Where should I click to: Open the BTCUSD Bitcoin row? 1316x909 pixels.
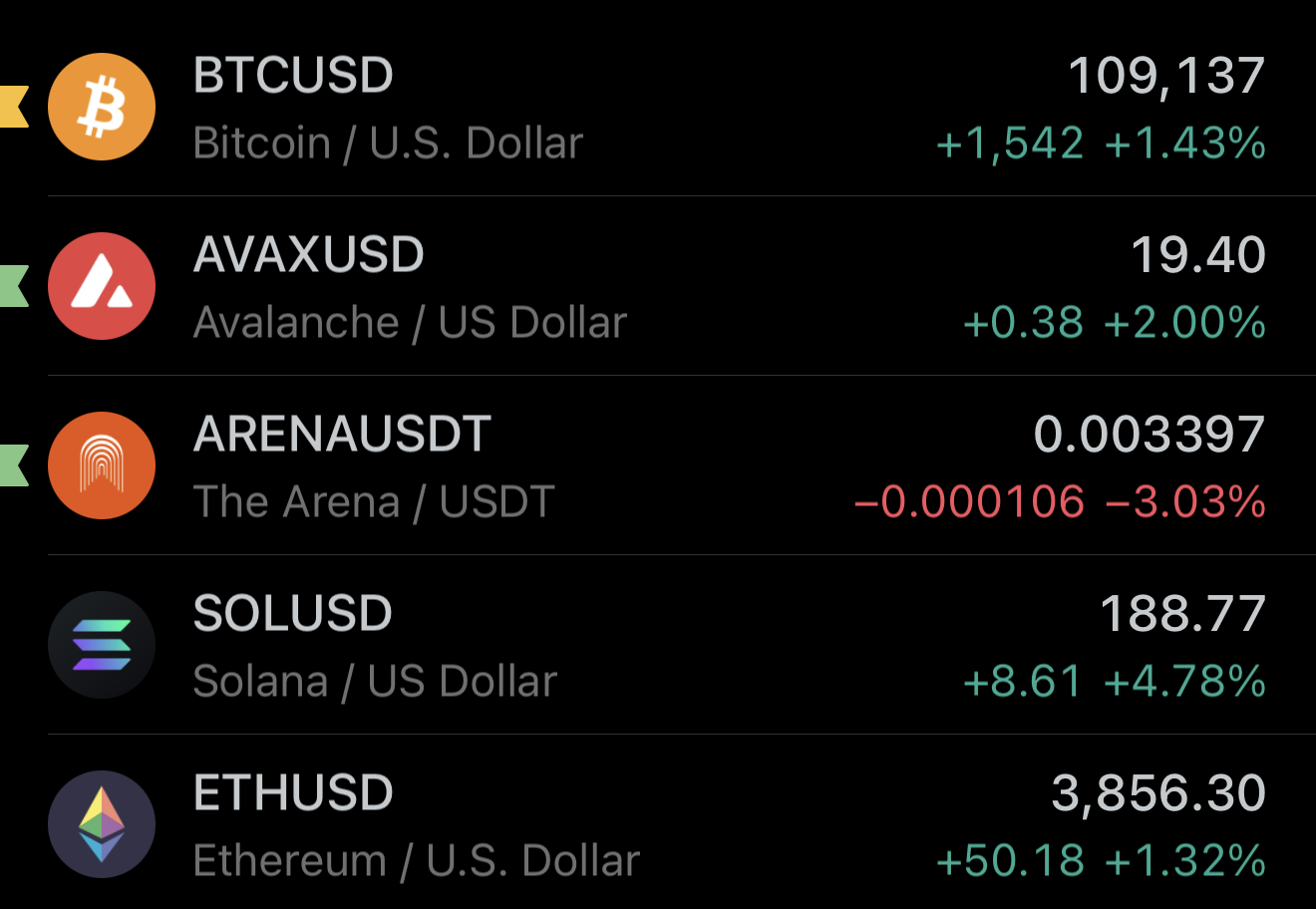pyautogui.click(x=658, y=108)
